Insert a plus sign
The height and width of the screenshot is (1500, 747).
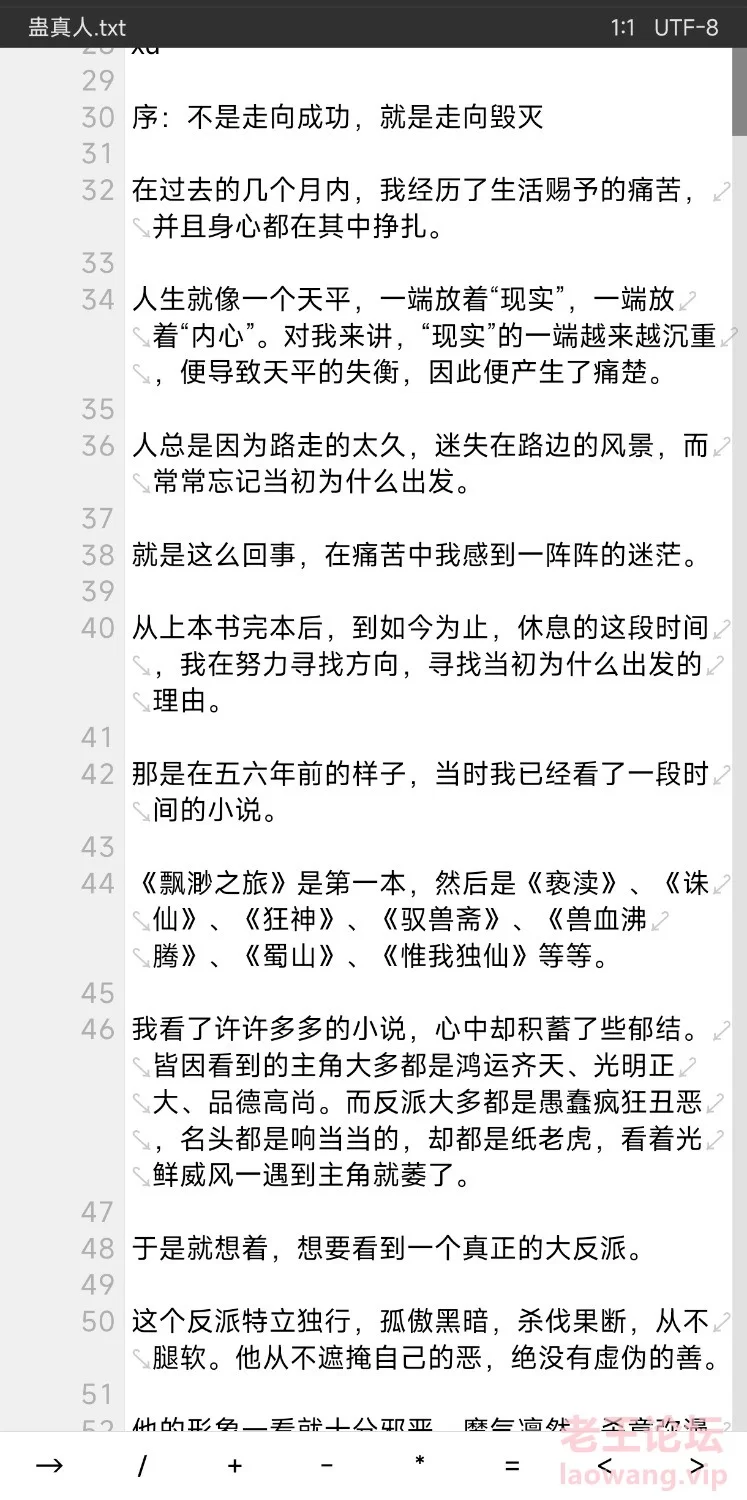[x=234, y=1466]
